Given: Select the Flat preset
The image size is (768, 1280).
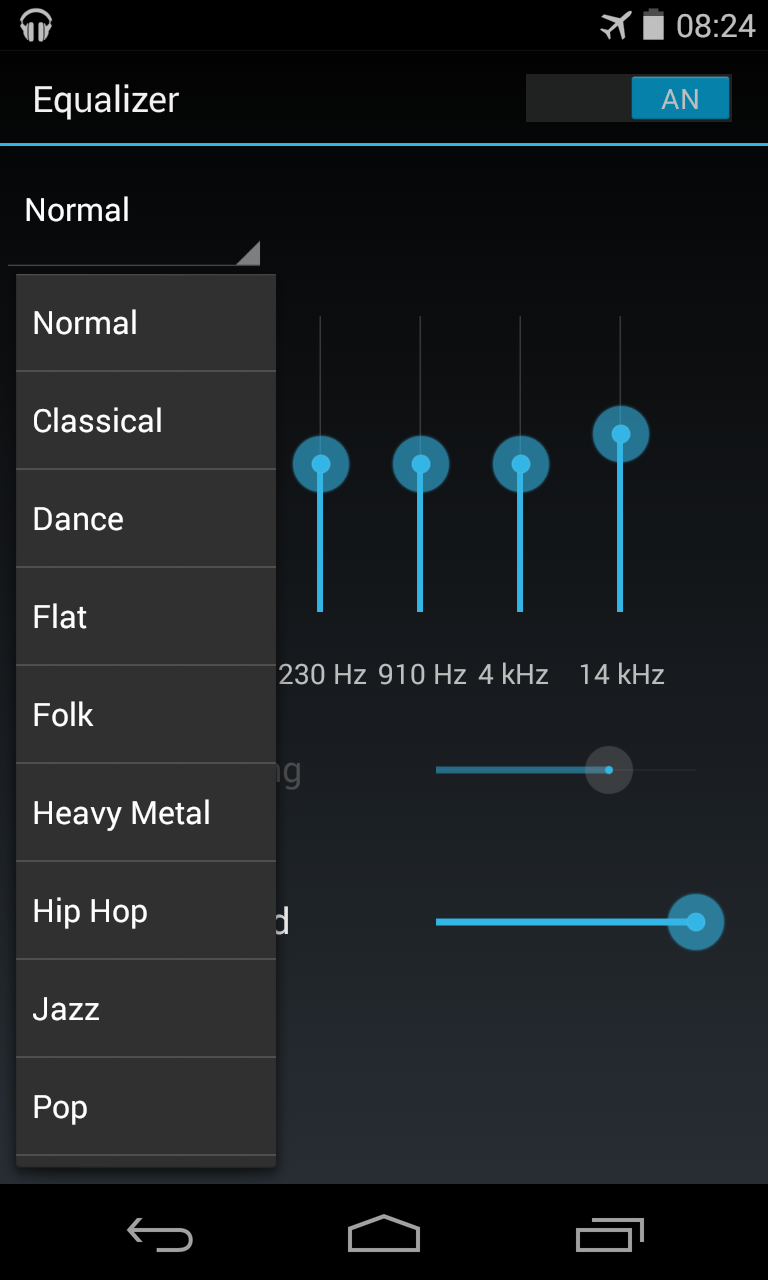Looking at the screenshot, I should (x=146, y=617).
